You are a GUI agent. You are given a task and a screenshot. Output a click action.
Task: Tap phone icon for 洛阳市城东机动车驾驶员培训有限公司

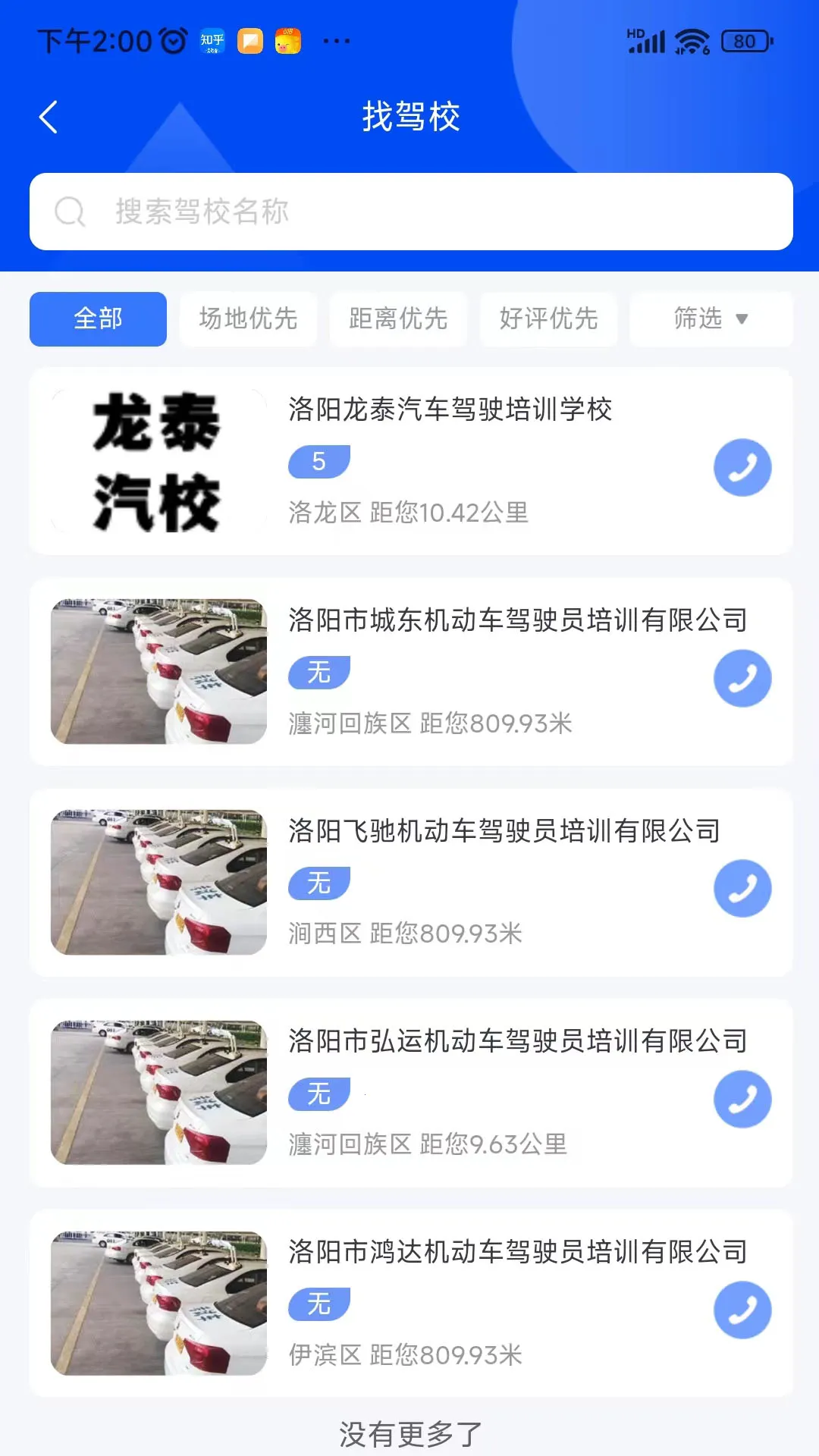point(742,678)
